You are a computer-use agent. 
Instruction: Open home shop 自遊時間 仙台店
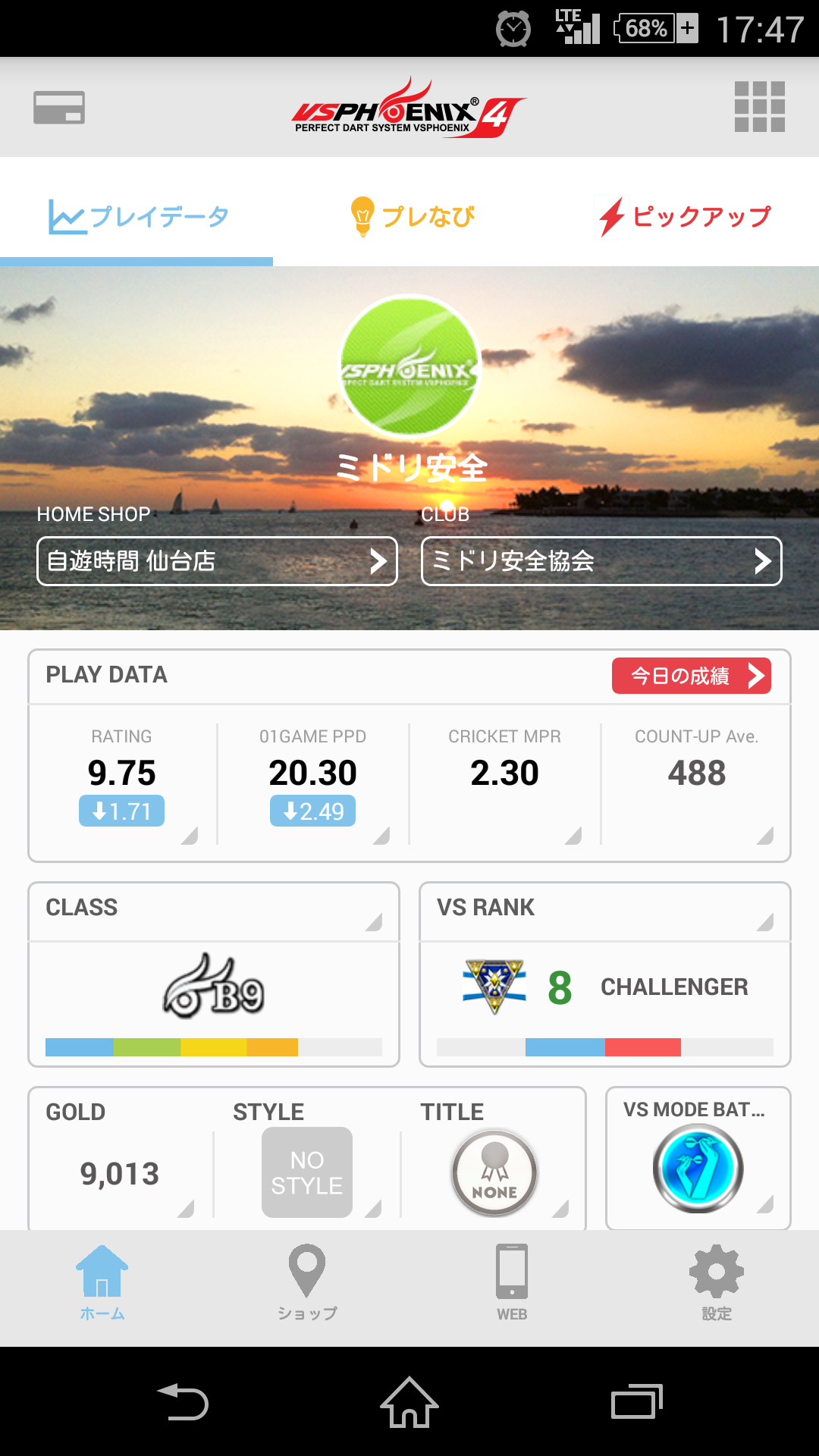click(x=217, y=561)
